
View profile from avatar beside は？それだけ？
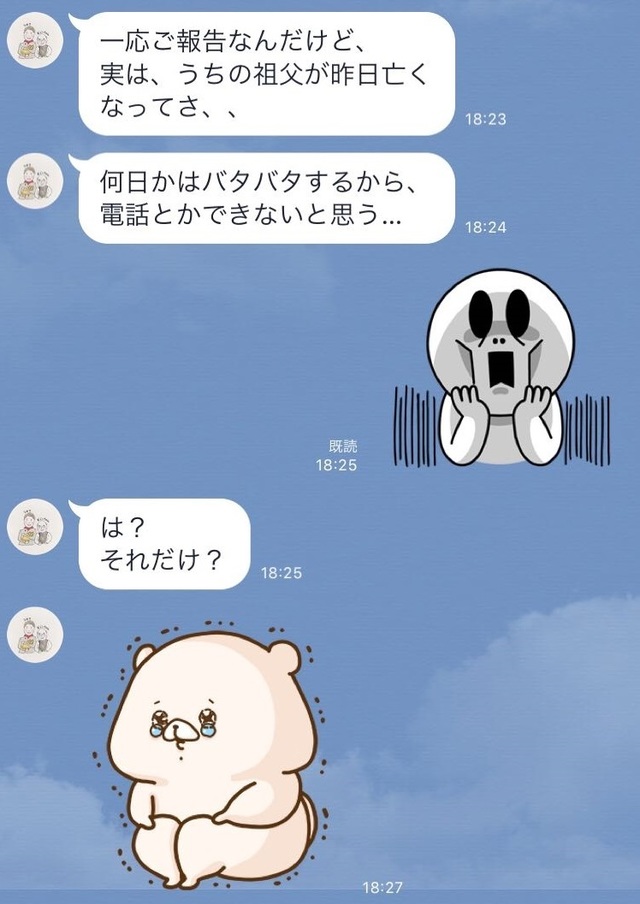point(35,528)
